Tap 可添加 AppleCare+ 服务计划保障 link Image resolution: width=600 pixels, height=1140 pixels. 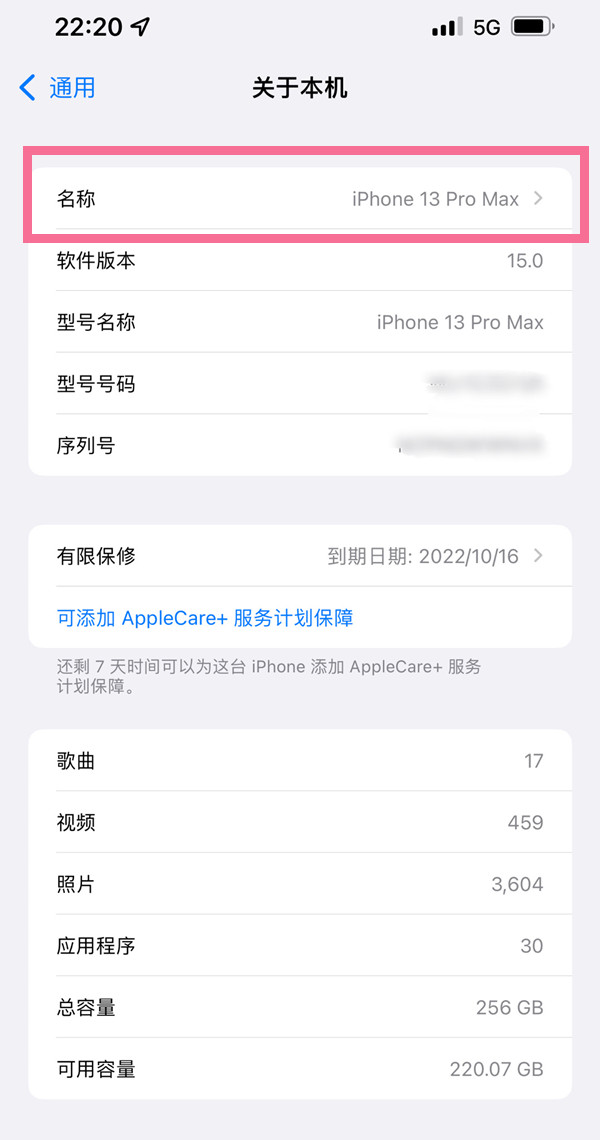[x=205, y=618]
